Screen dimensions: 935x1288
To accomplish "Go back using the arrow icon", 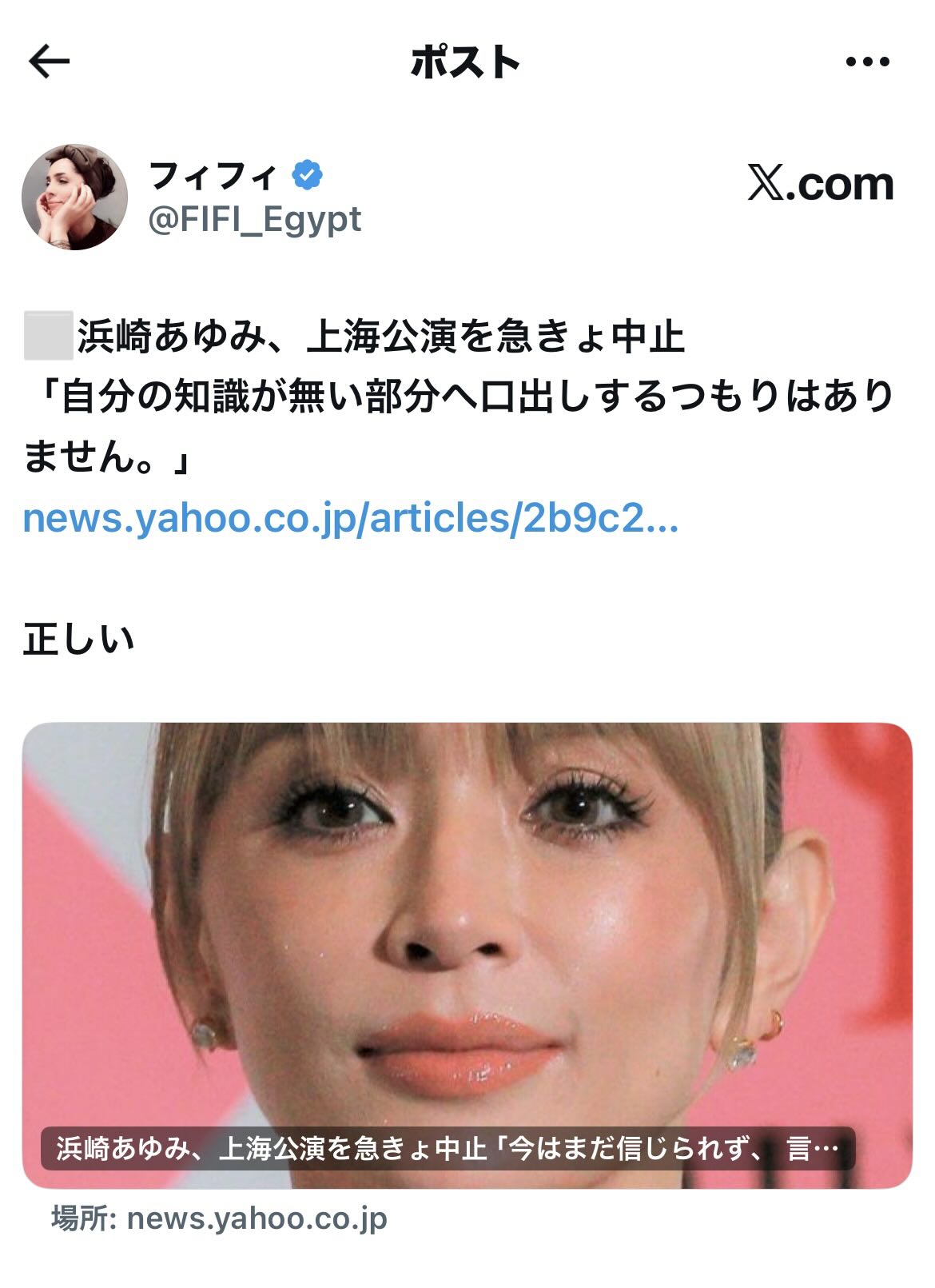I will pyautogui.click(x=50, y=62).
